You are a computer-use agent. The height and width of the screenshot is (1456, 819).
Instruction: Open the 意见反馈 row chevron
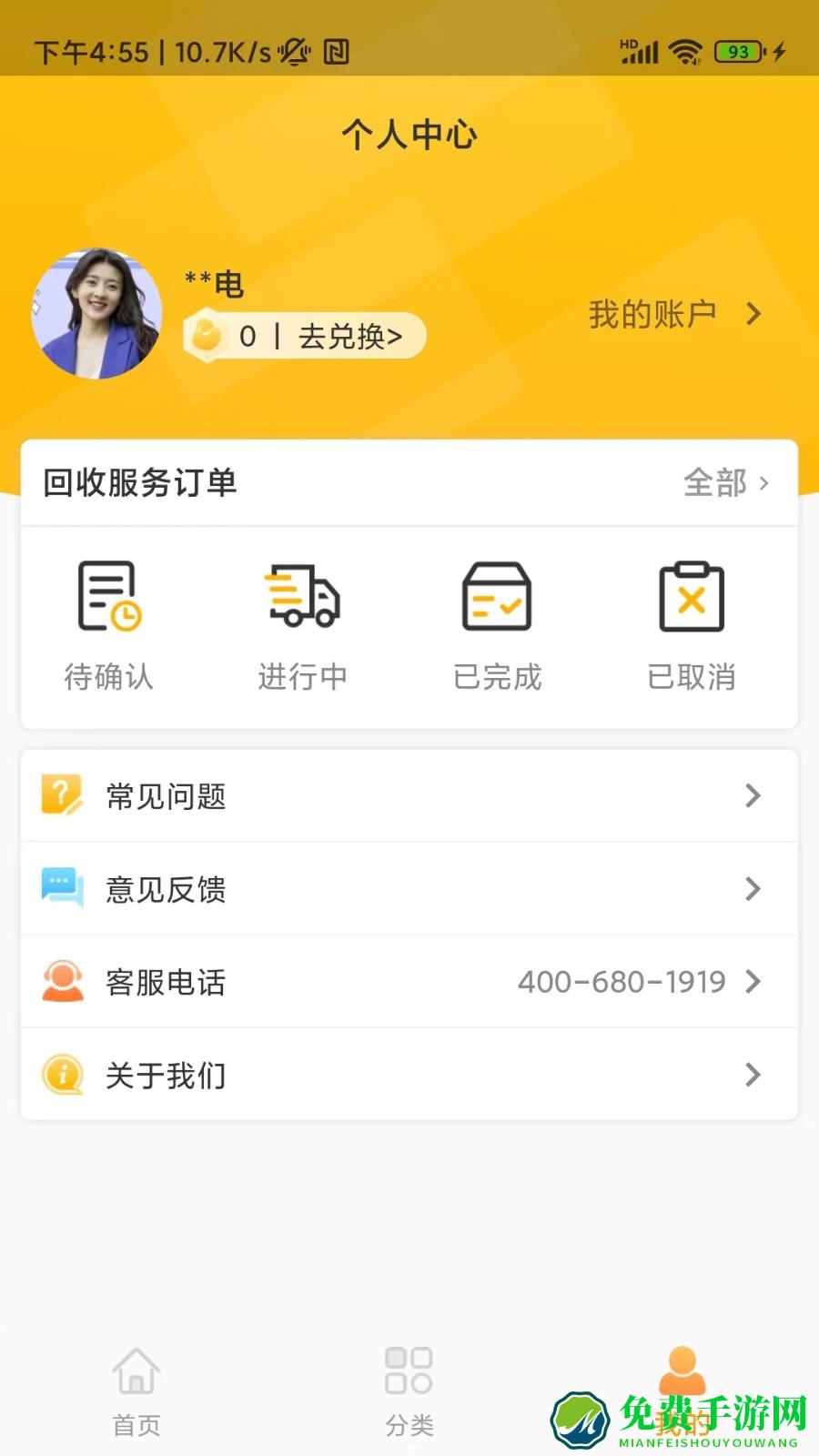(753, 888)
